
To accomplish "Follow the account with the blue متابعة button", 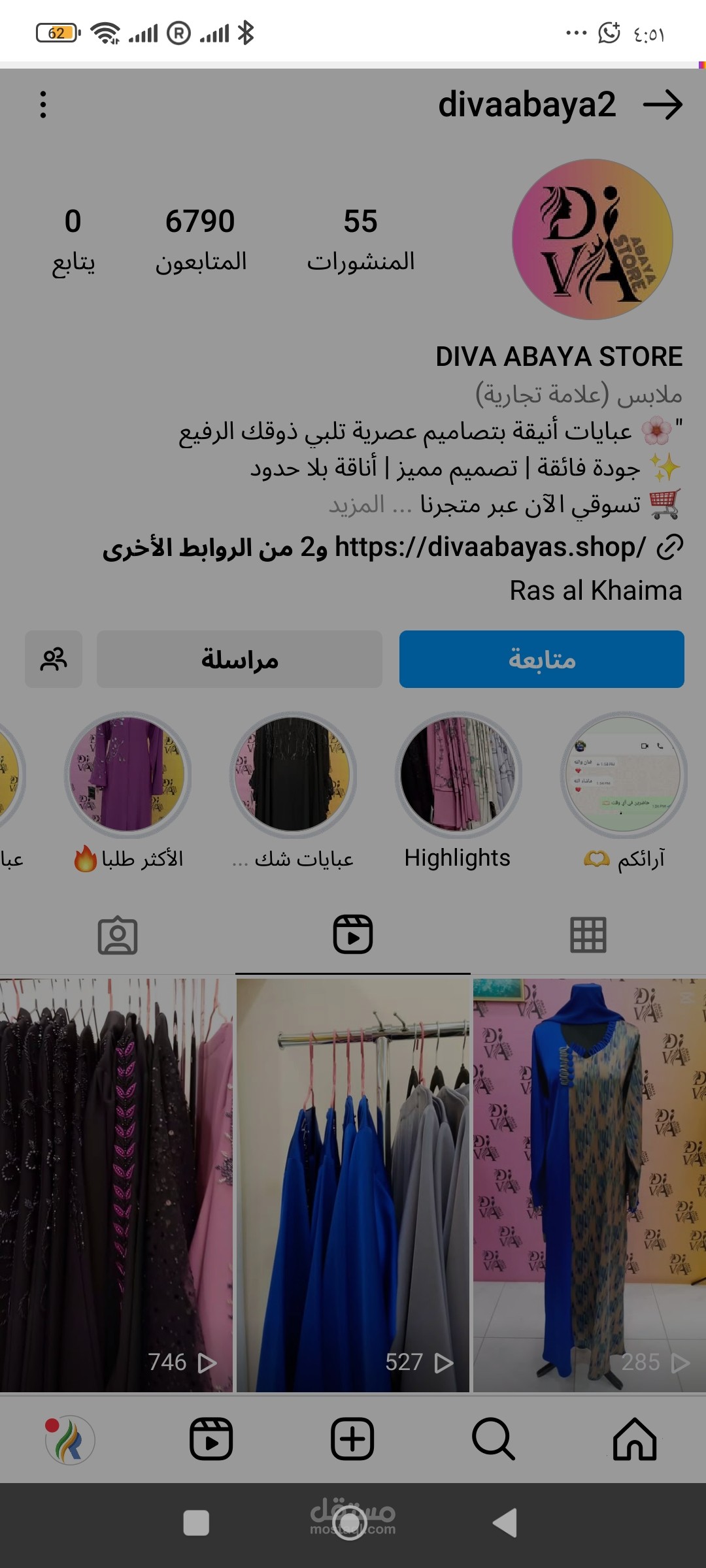I will tap(542, 659).
